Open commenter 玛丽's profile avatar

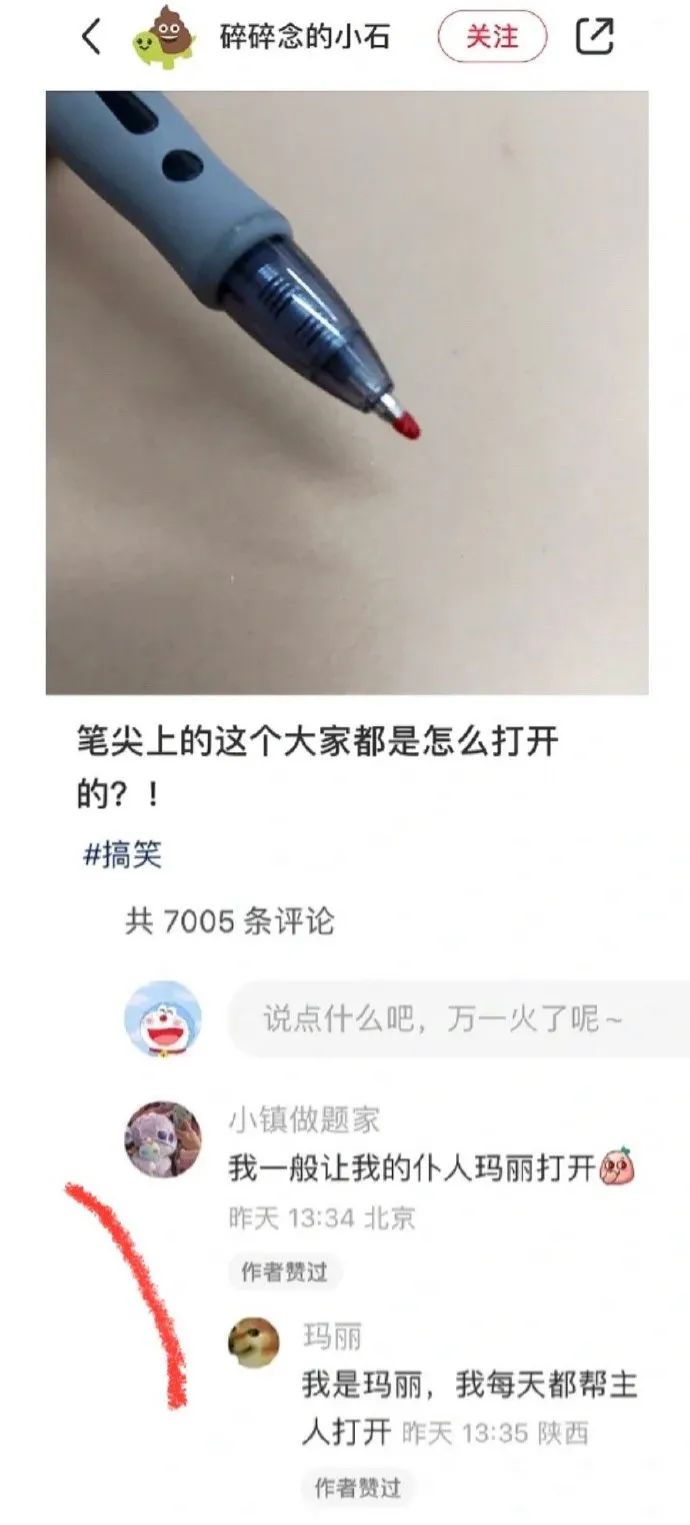(x=254, y=1342)
